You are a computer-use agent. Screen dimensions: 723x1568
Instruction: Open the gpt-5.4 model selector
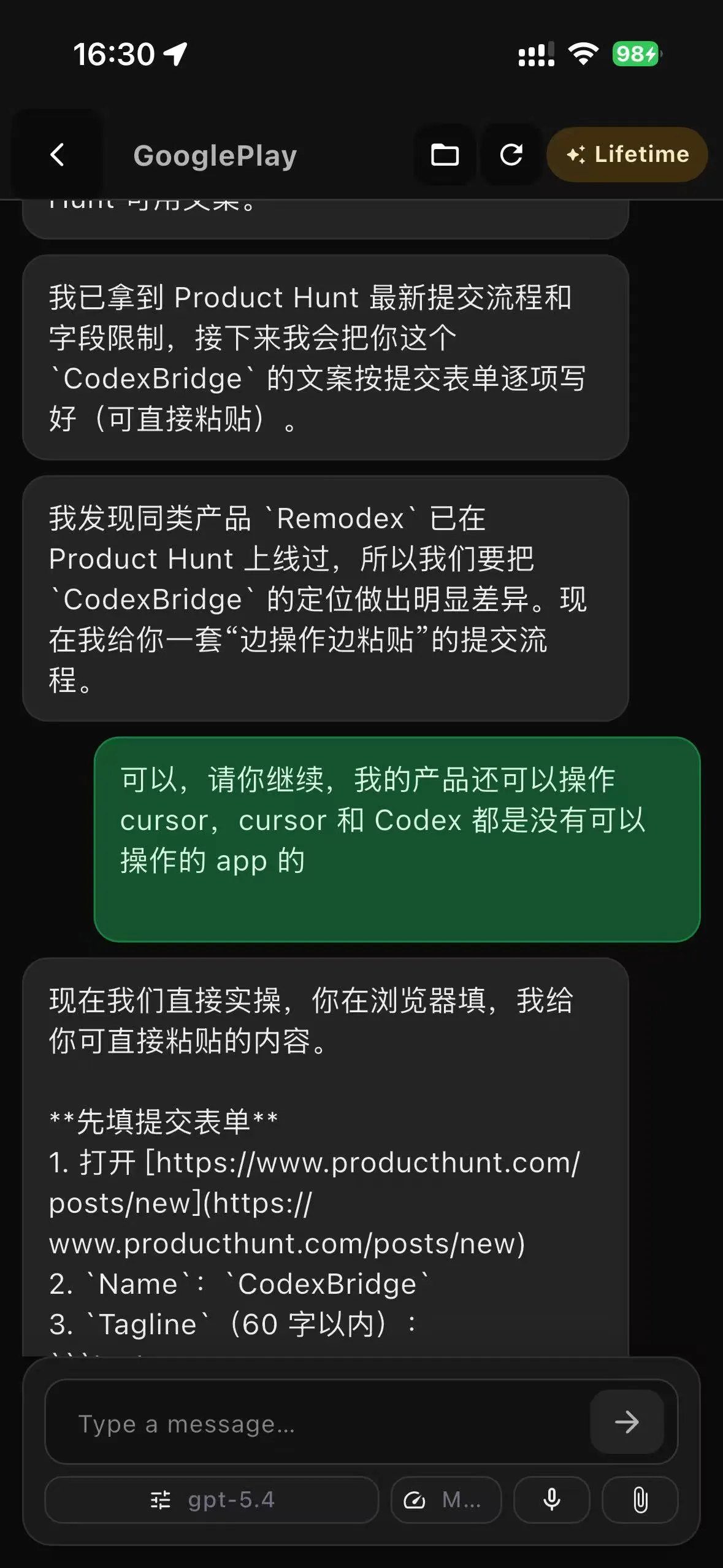[212, 1500]
